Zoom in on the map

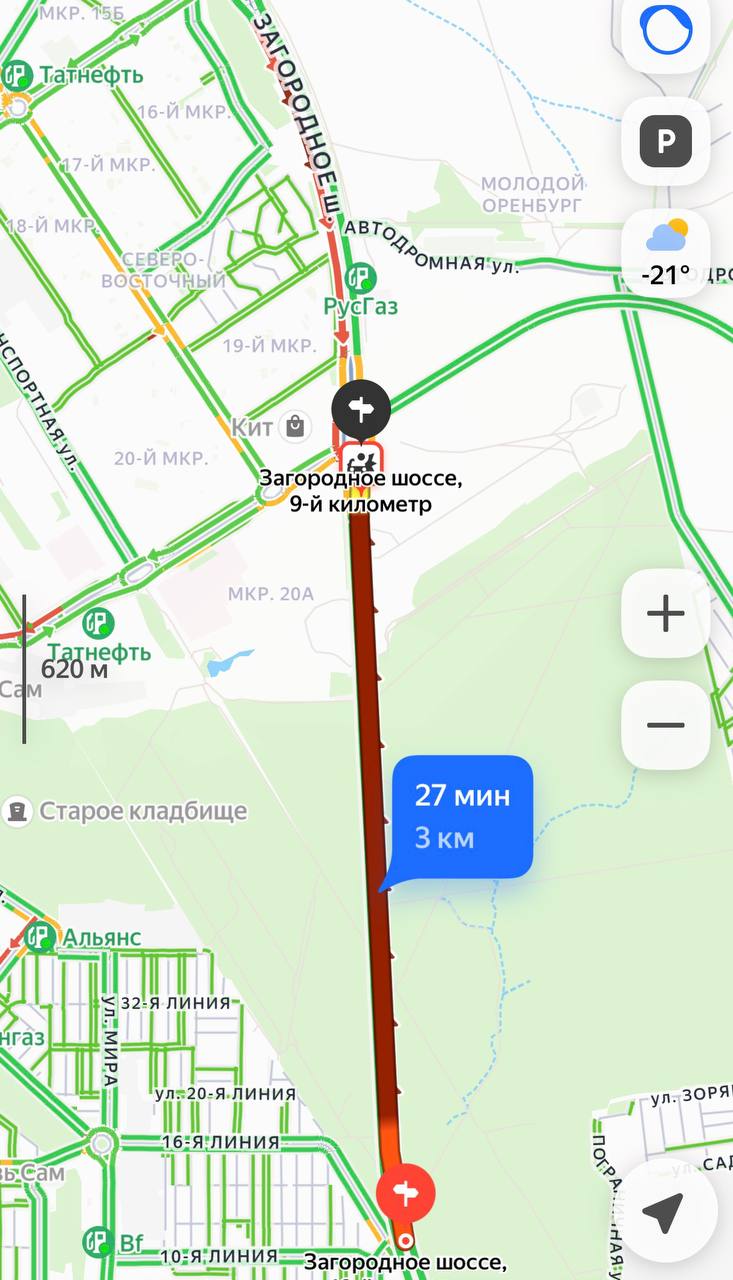tap(666, 613)
